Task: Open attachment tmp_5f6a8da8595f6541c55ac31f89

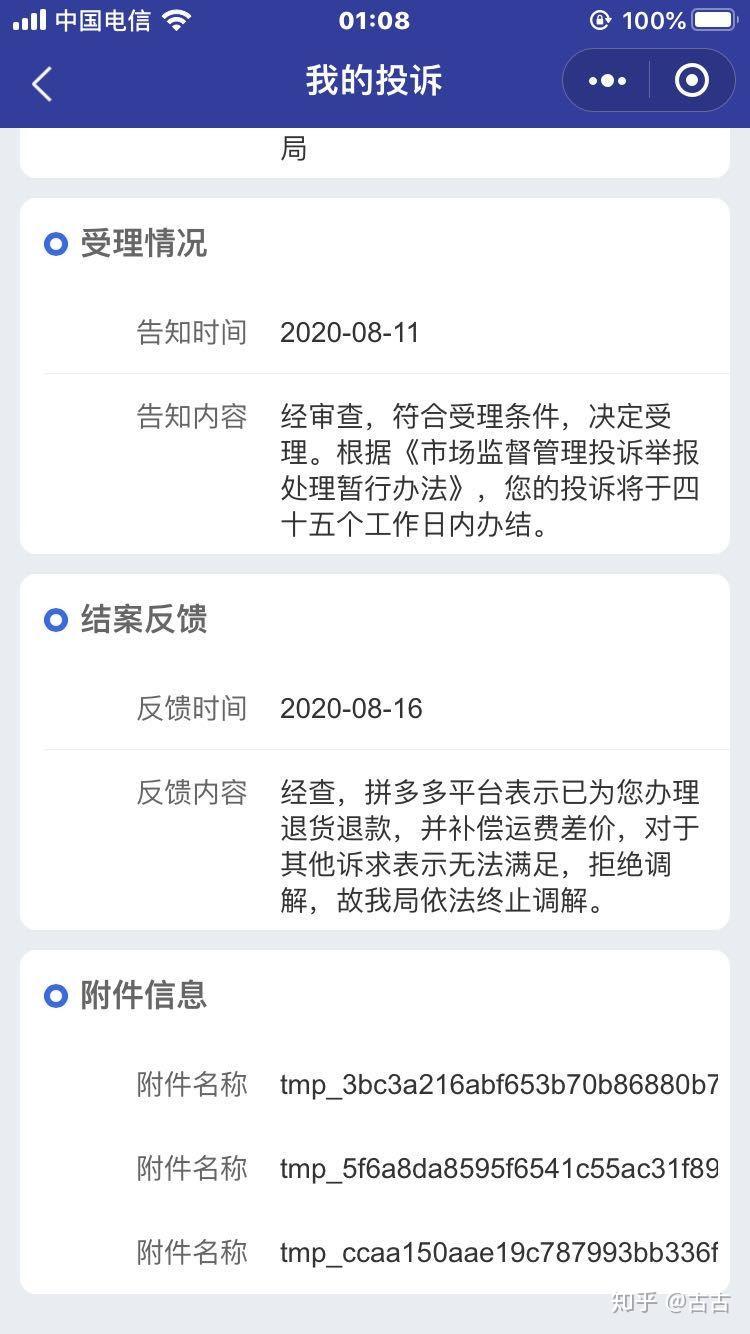Action: (498, 1168)
